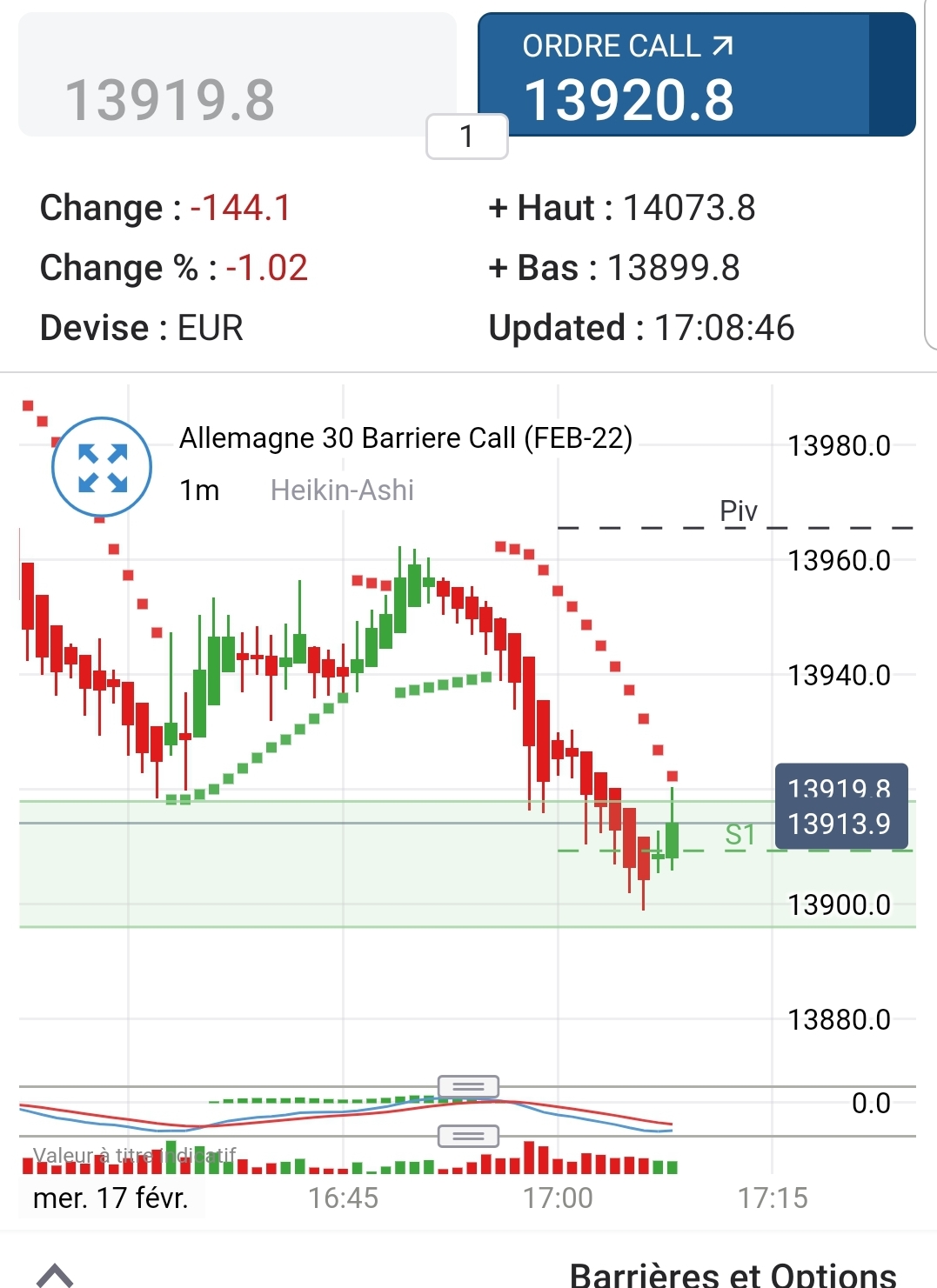Tap the lower indicator panel resize handle
Screen dimensions: 937x1288
coord(468,1136)
